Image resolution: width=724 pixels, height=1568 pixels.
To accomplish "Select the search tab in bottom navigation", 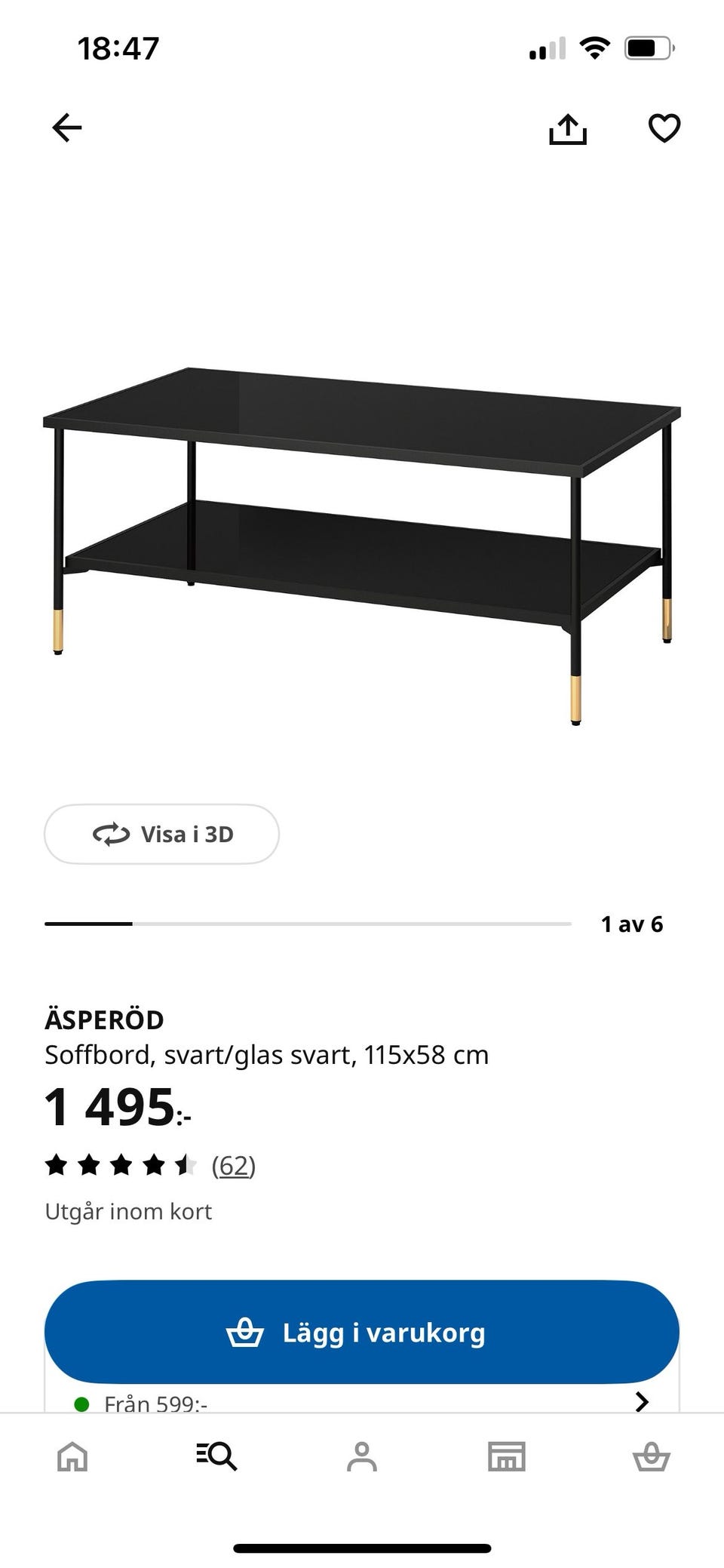I will [217, 1456].
